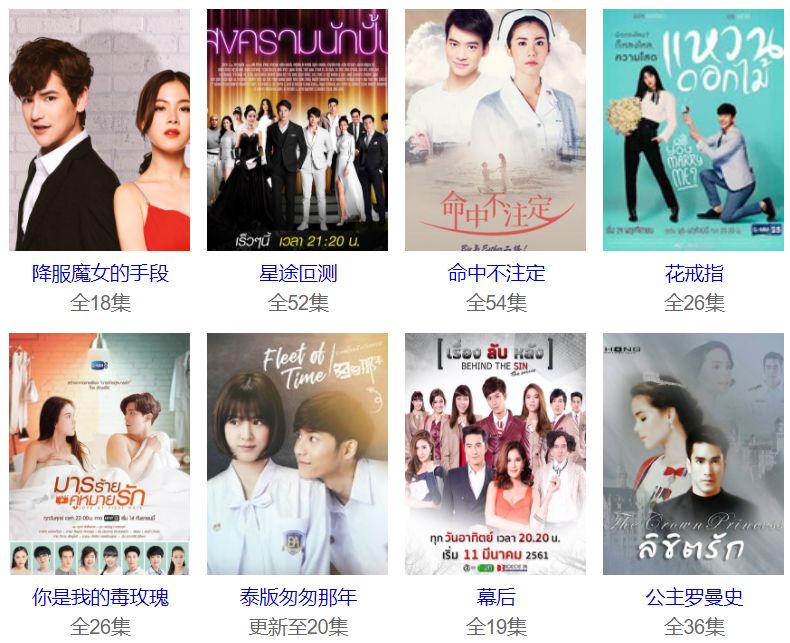Open the 降服魔女的手段 poster
The height and width of the screenshot is (643, 790).
[99, 130]
